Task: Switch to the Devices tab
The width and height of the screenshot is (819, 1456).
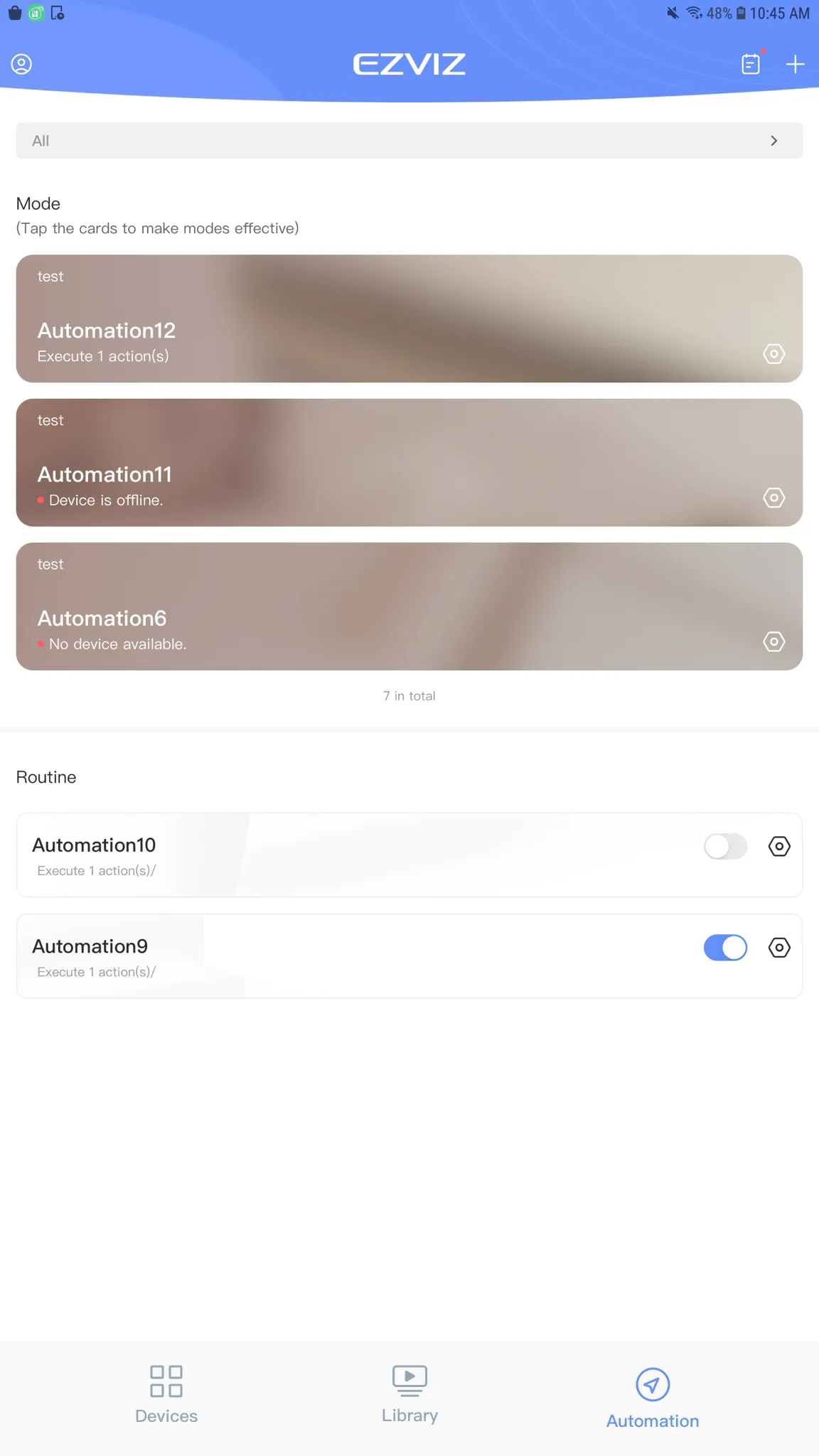Action: tap(166, 1395)
